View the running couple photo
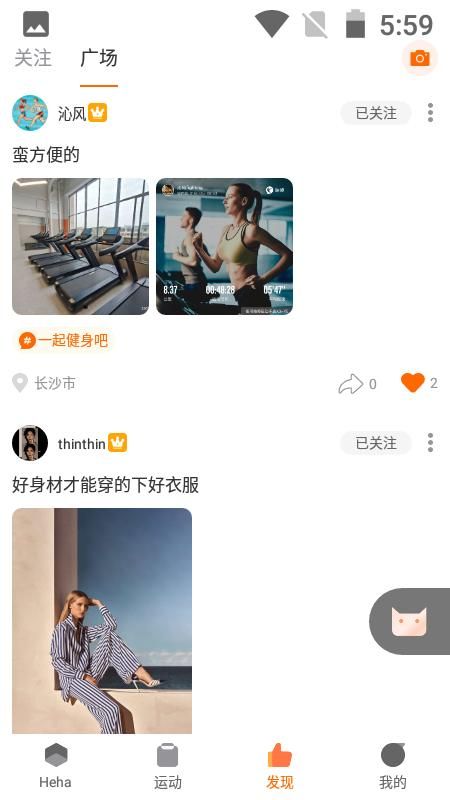450x800 pixels. pos(224,246)
